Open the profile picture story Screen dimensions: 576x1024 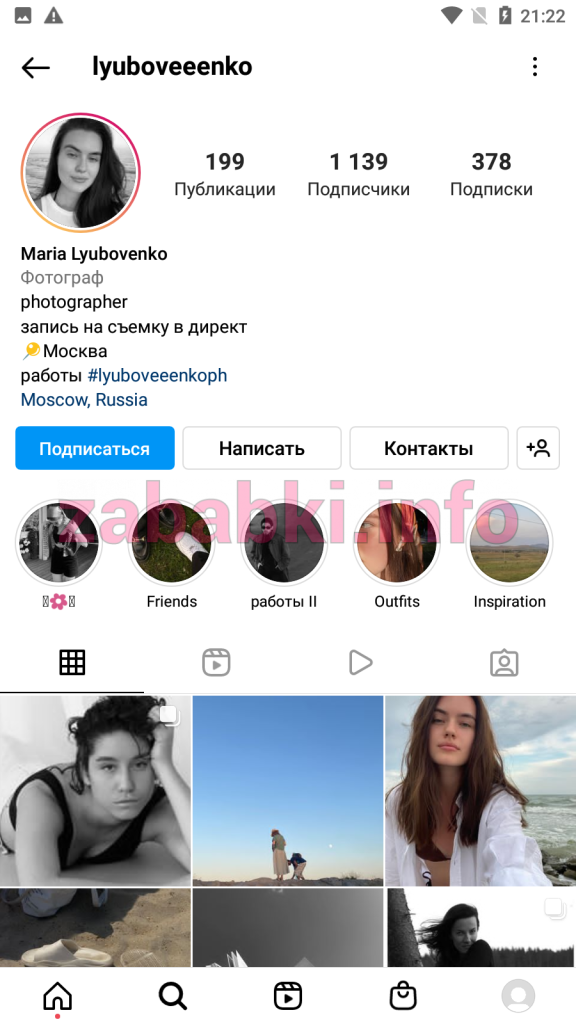(81, 172)
